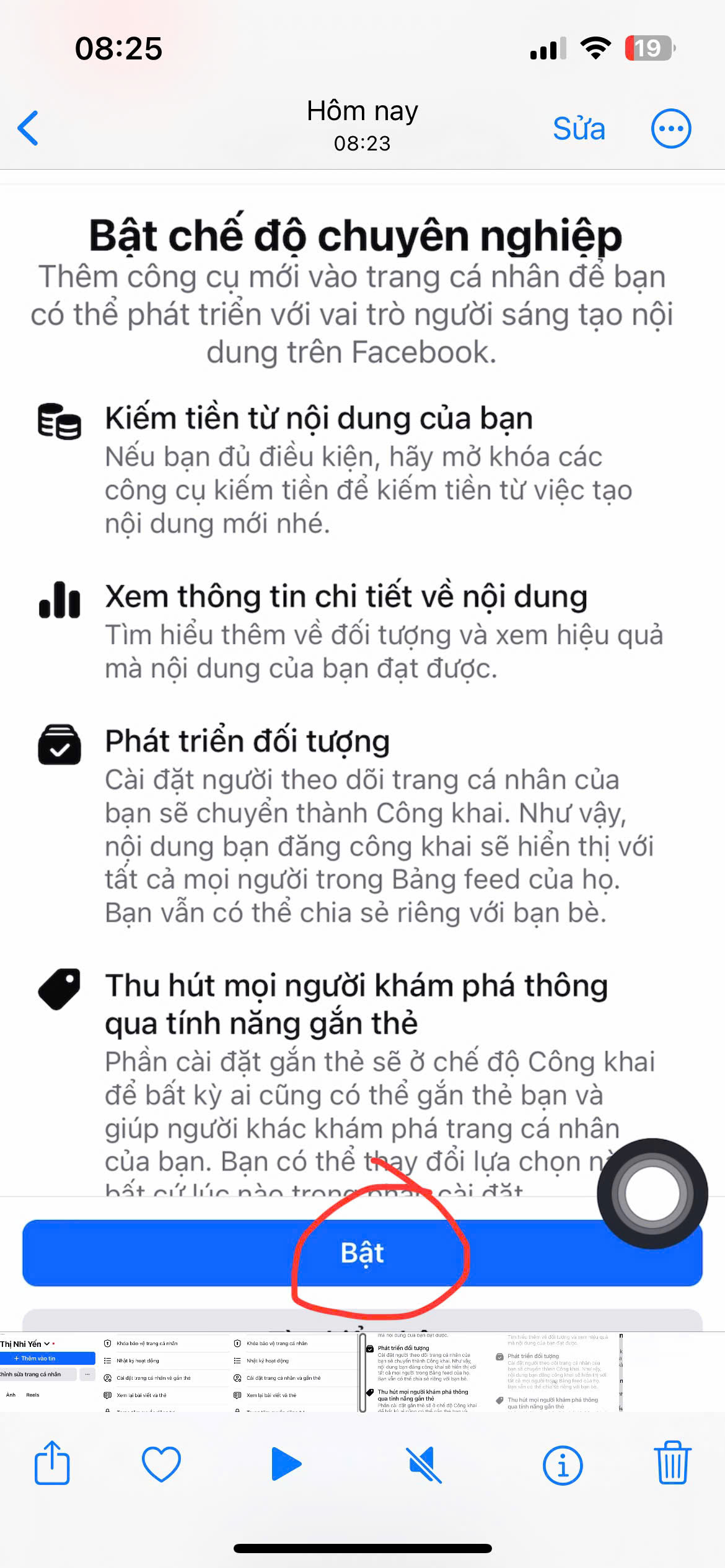Show the video info details

[x=562, y=1465]
